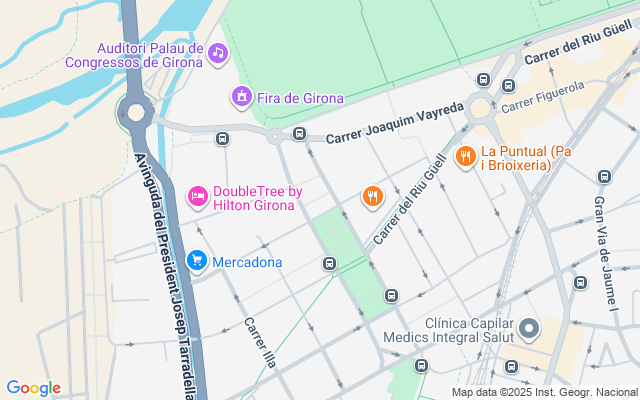The height and width of the screenshot is (400, 640).
Task: Tap the Mercadona shopping marker
Action: pyautogui.click(x=196, y=262)
